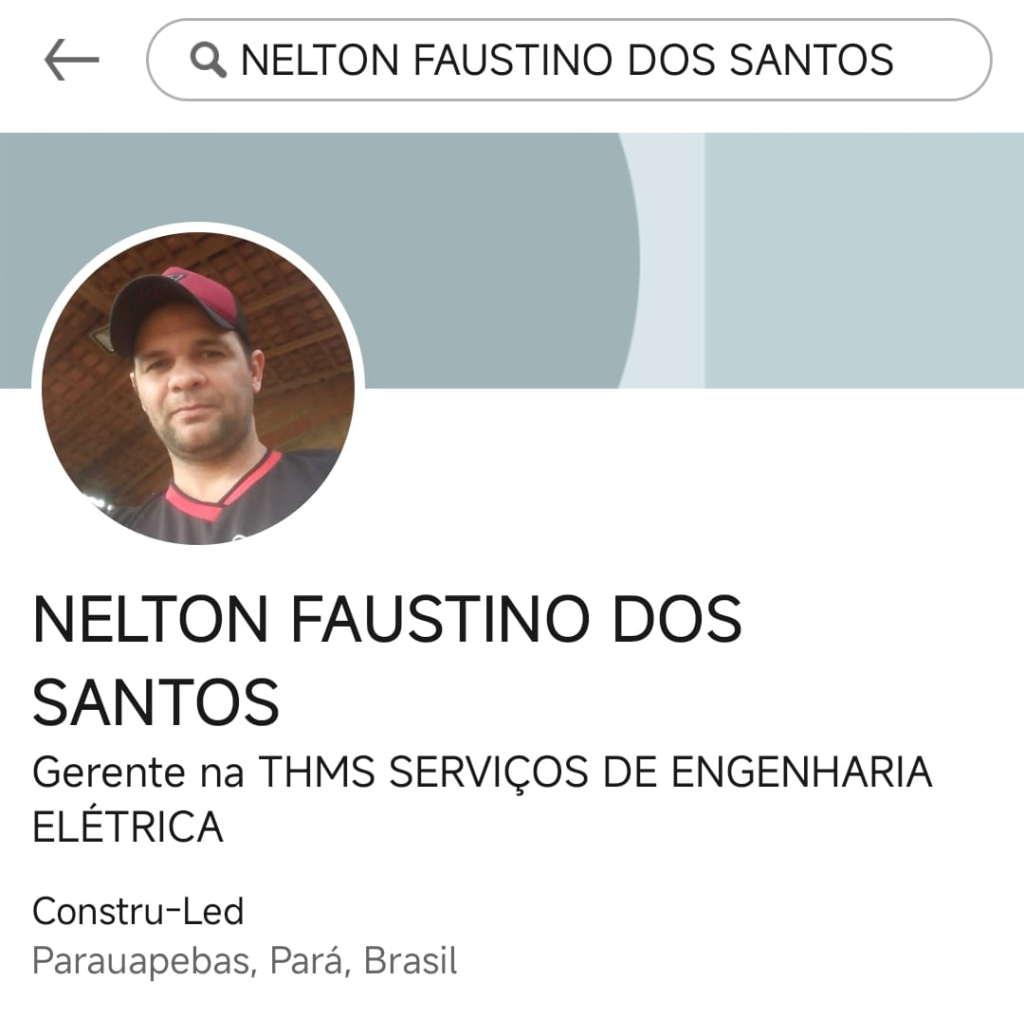Open Nelton's profile photo
This screenshot has height=1018, width=1024.
pos(198,388)
